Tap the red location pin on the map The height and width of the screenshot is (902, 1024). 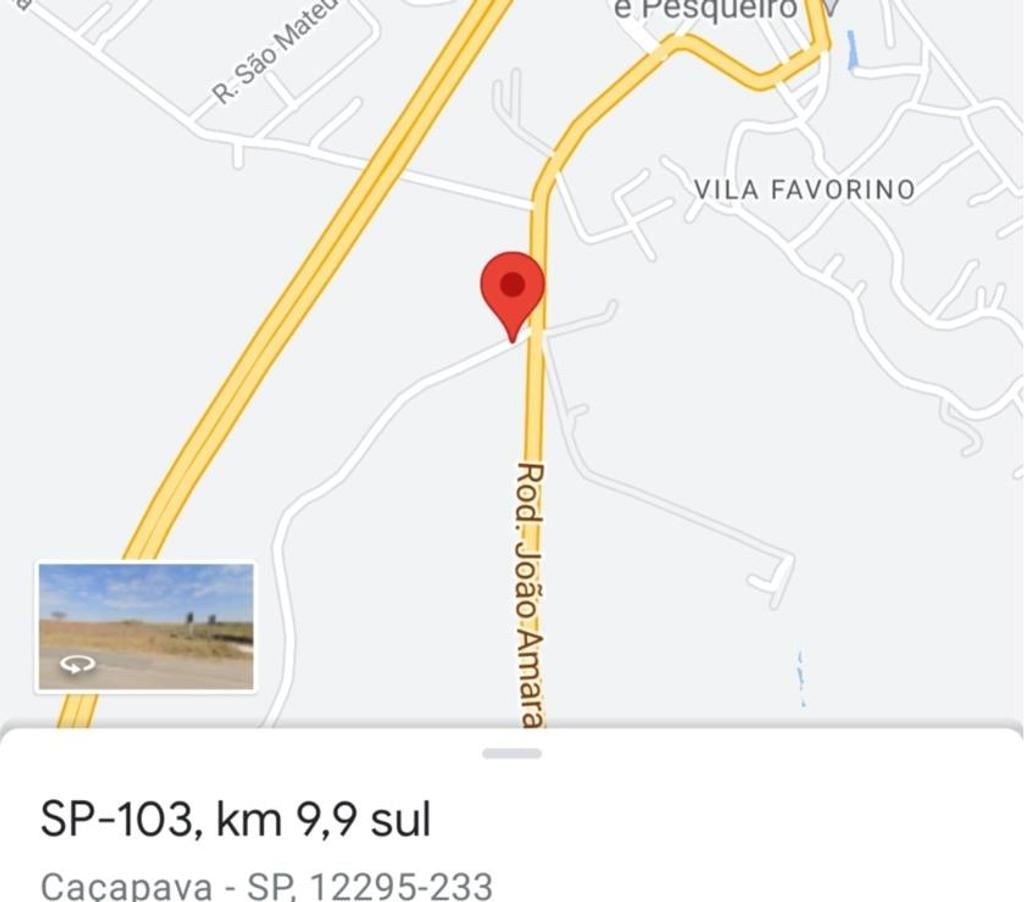click(x=512, y=289)
